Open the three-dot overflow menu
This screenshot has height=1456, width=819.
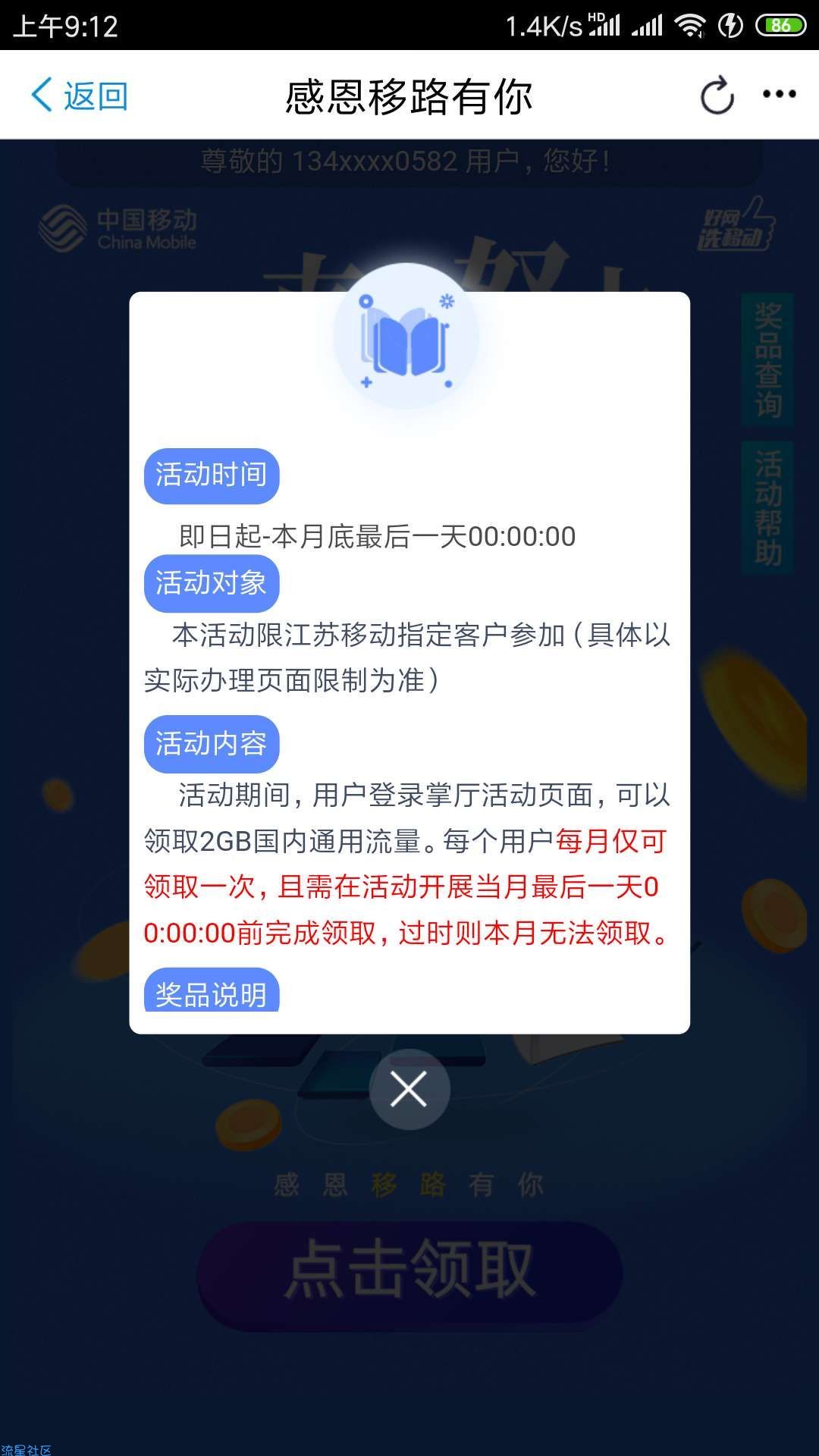[x=779, y=94]
